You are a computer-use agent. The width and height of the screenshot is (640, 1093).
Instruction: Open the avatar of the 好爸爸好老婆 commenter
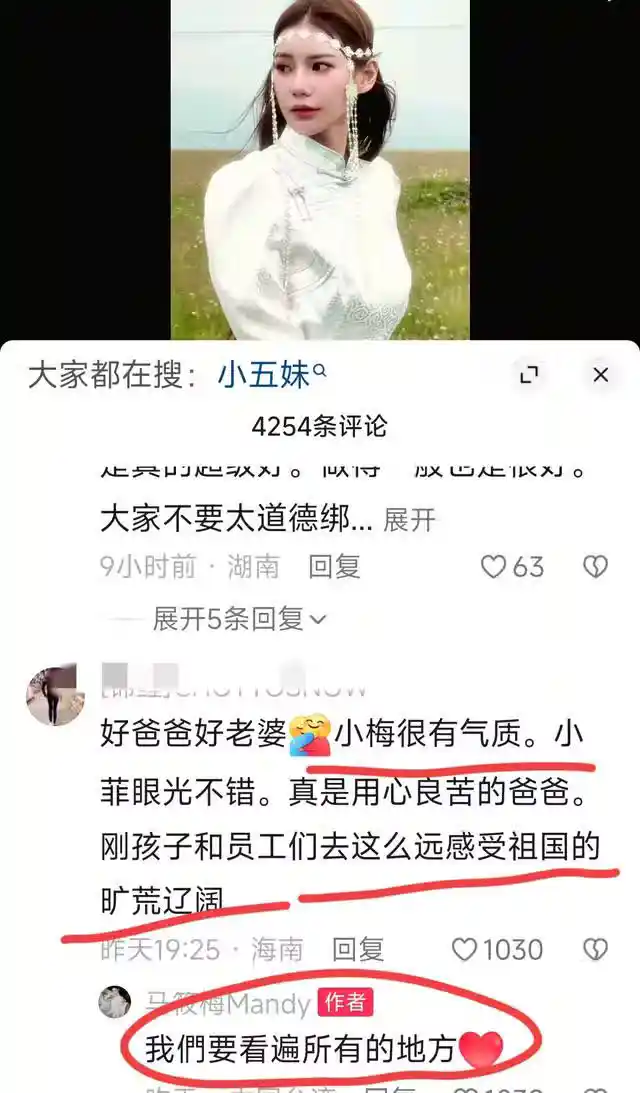55,695
